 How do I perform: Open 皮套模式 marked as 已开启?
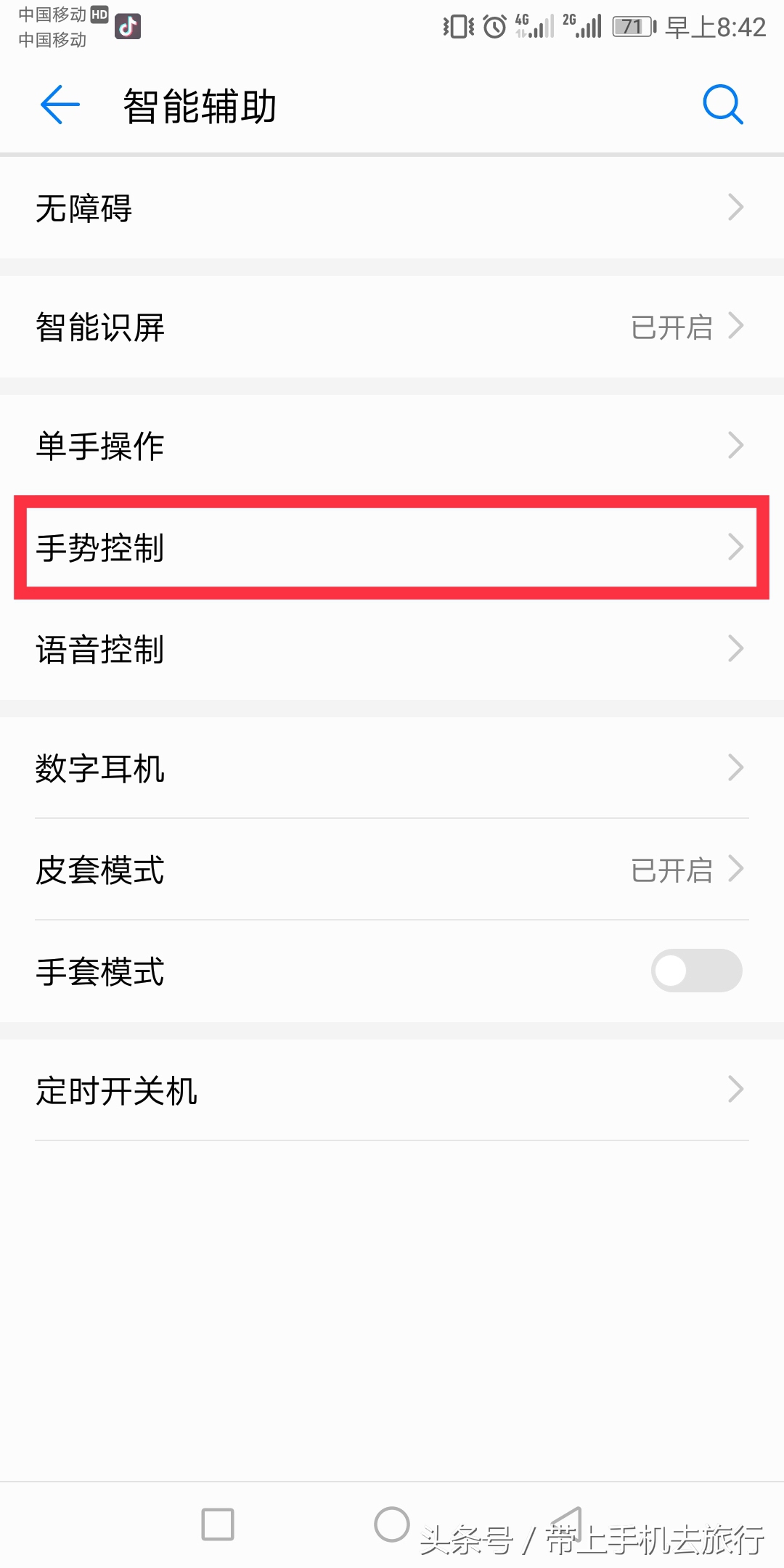point(392,870)
